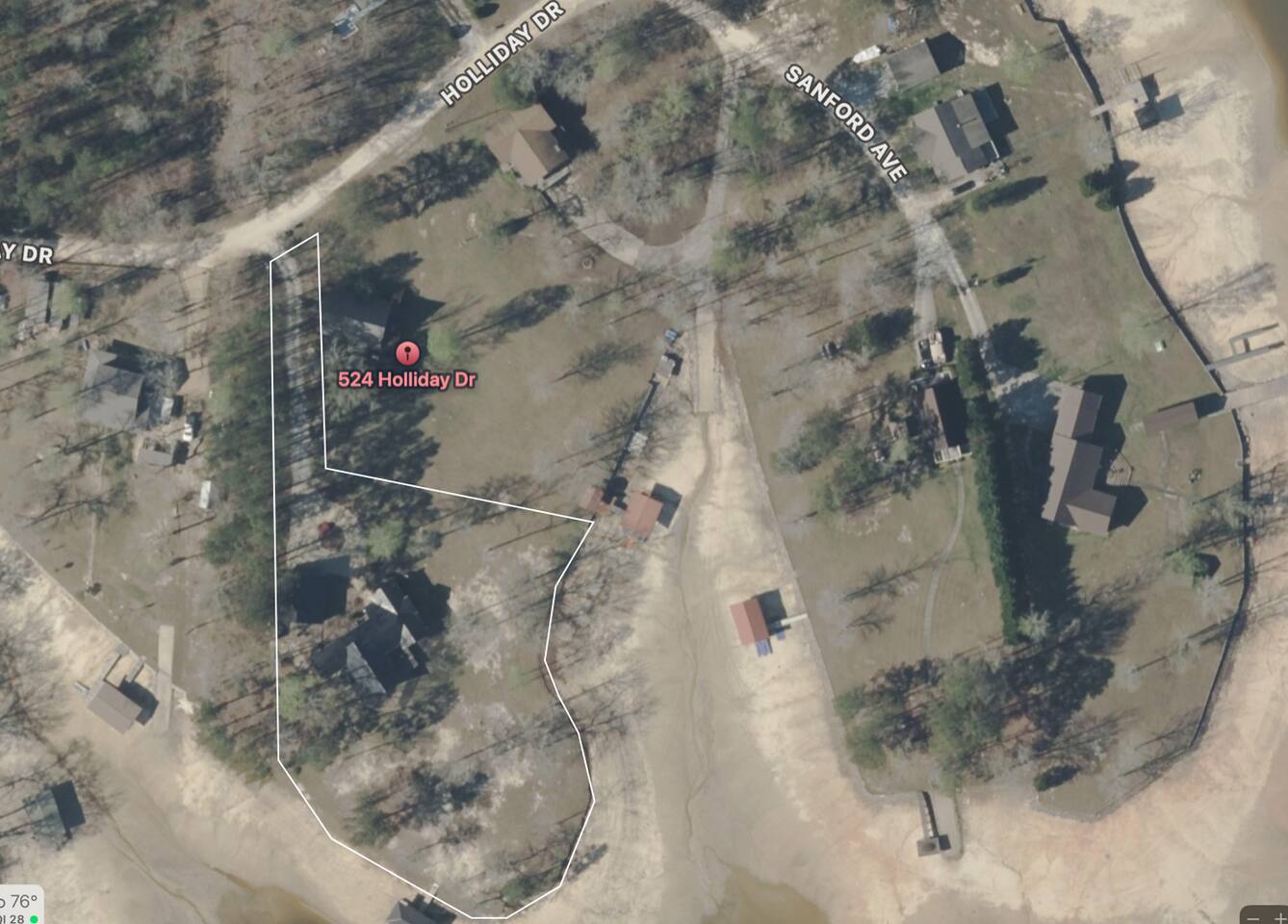Zoom out with the minus button
1288x924 pixels.
(x=1252, y=917)
